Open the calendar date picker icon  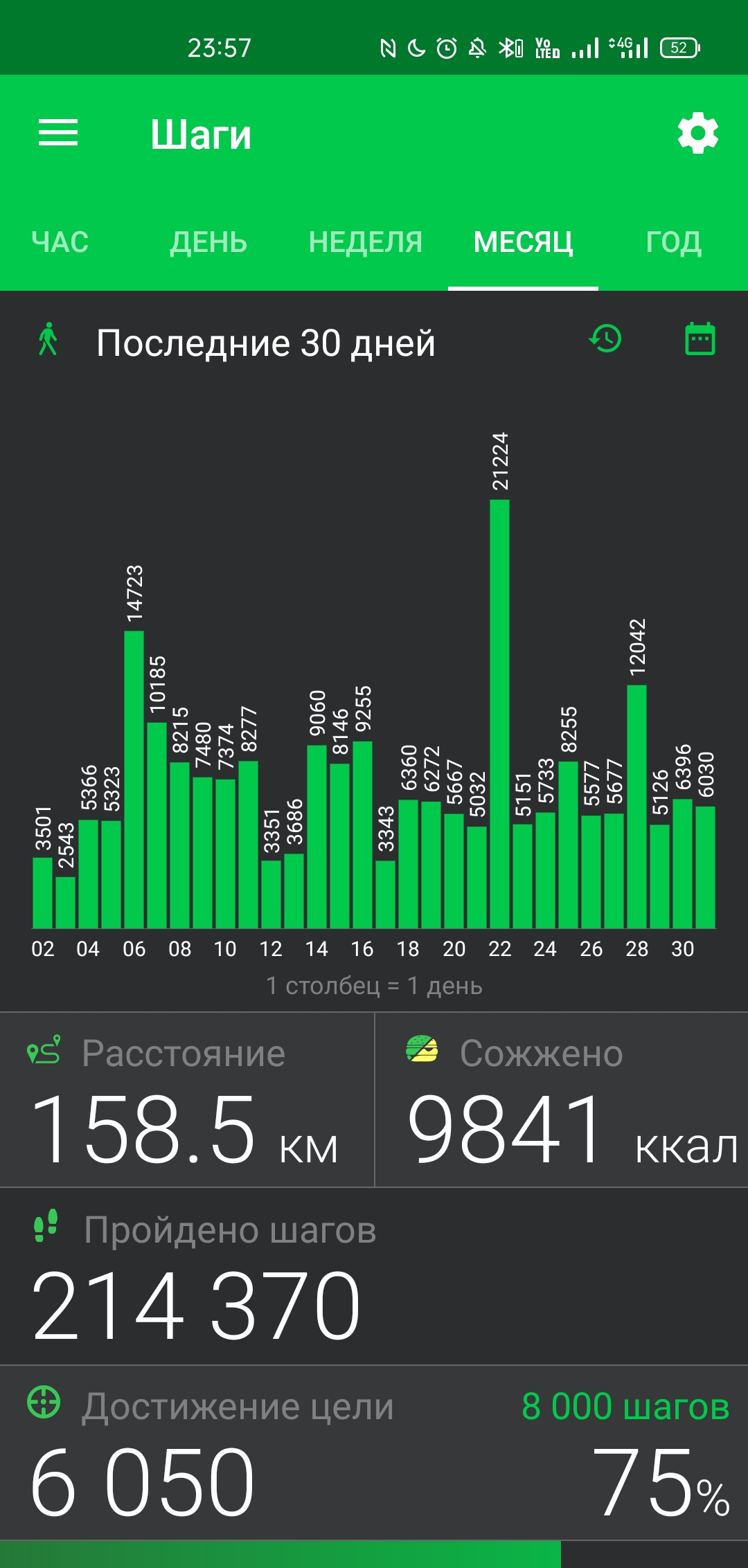coord(700,339)
